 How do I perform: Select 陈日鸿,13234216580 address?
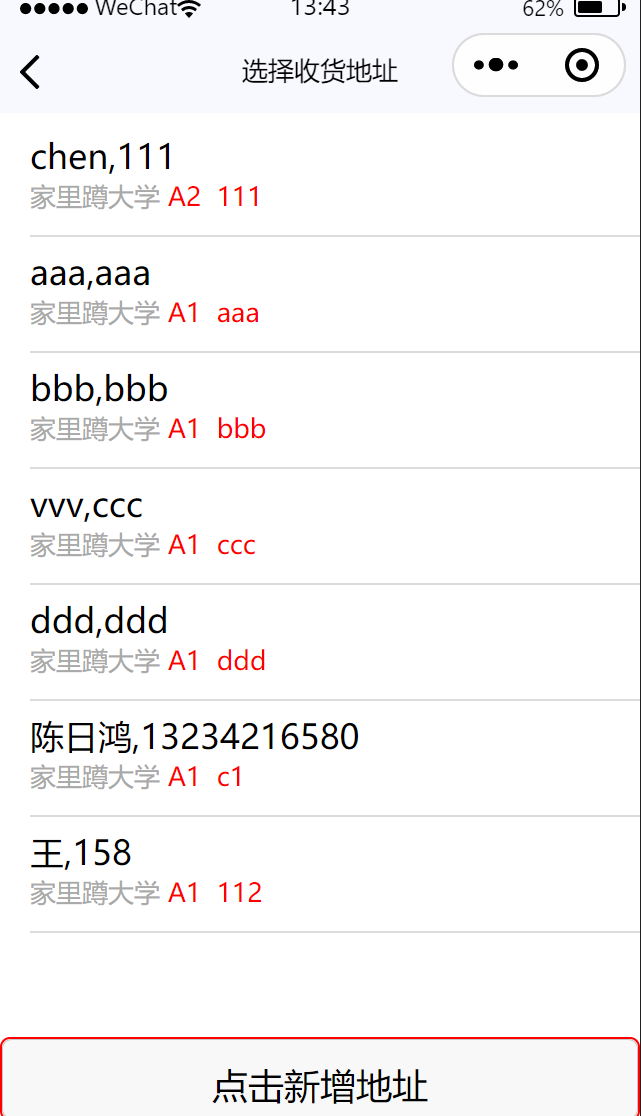click(x=335, y=758)
